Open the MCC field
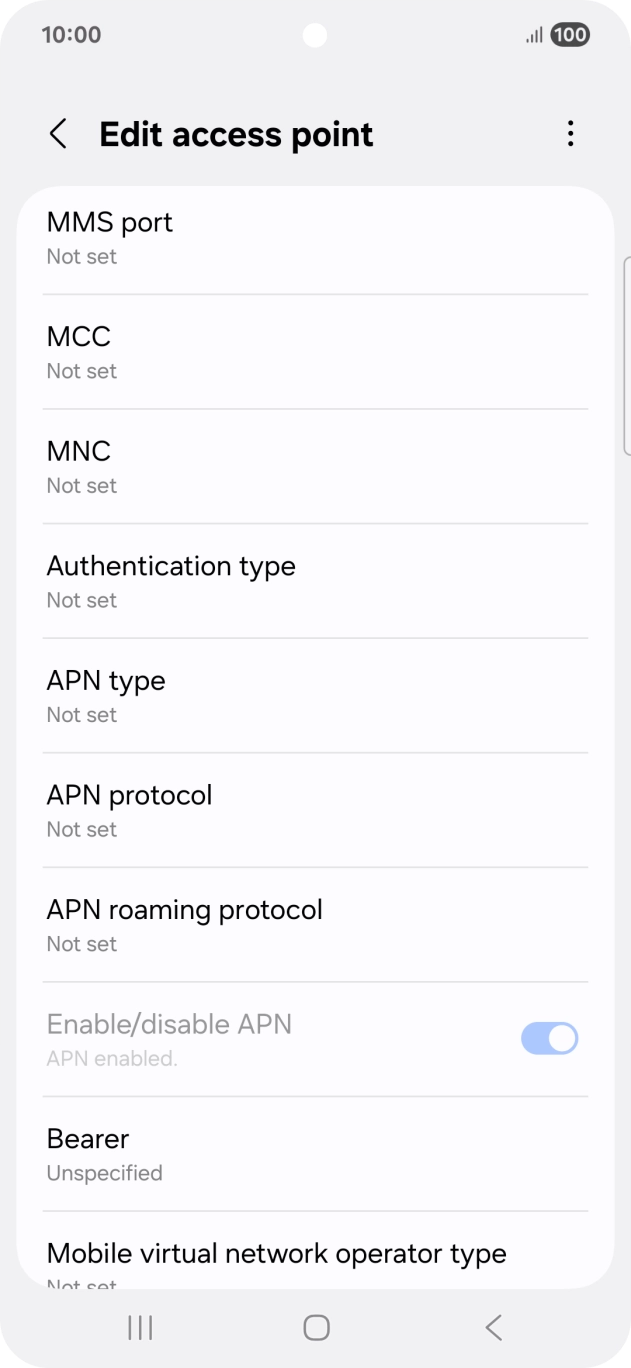This screenshot has height=1368, width=631. [315, 352]
